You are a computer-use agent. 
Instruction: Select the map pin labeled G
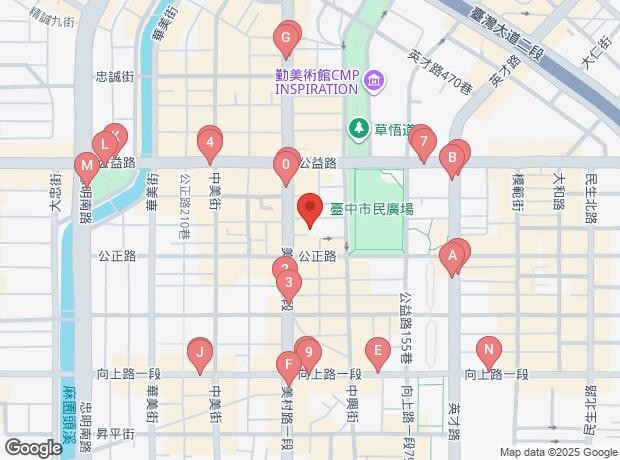(286, 42)
